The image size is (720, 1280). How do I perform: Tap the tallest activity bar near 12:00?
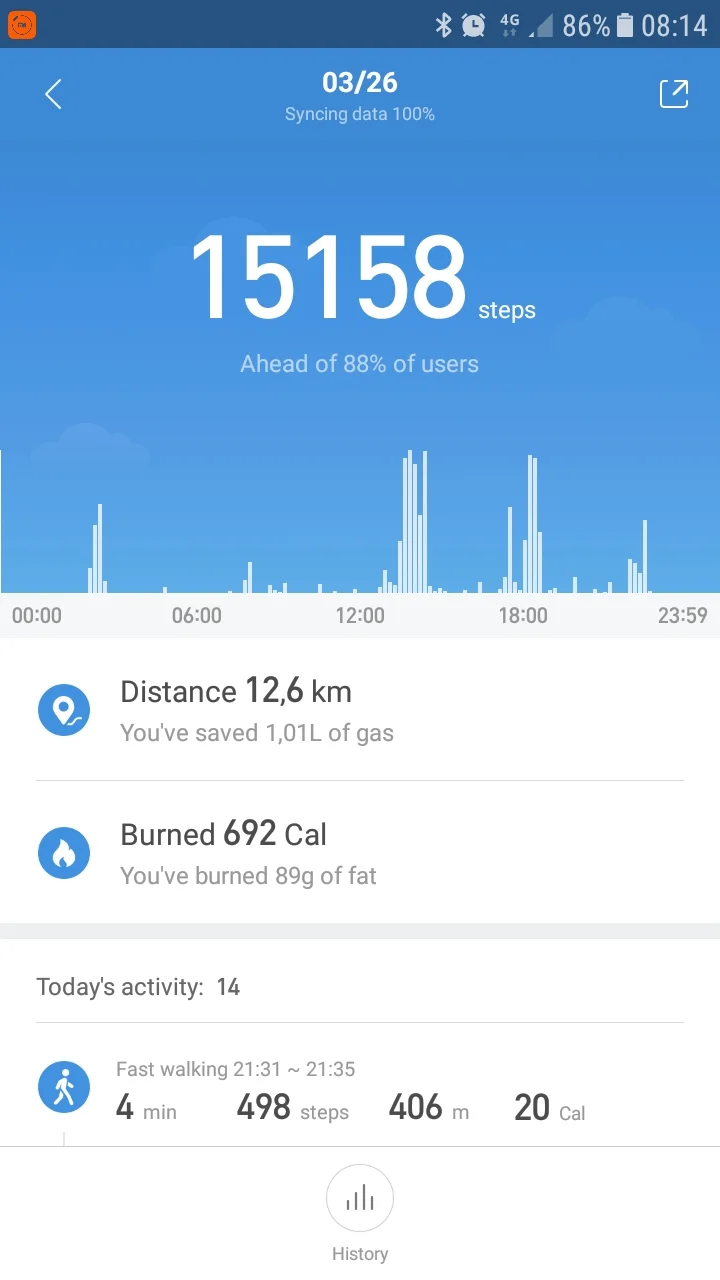pyautogui.click(x=410, y=520)
